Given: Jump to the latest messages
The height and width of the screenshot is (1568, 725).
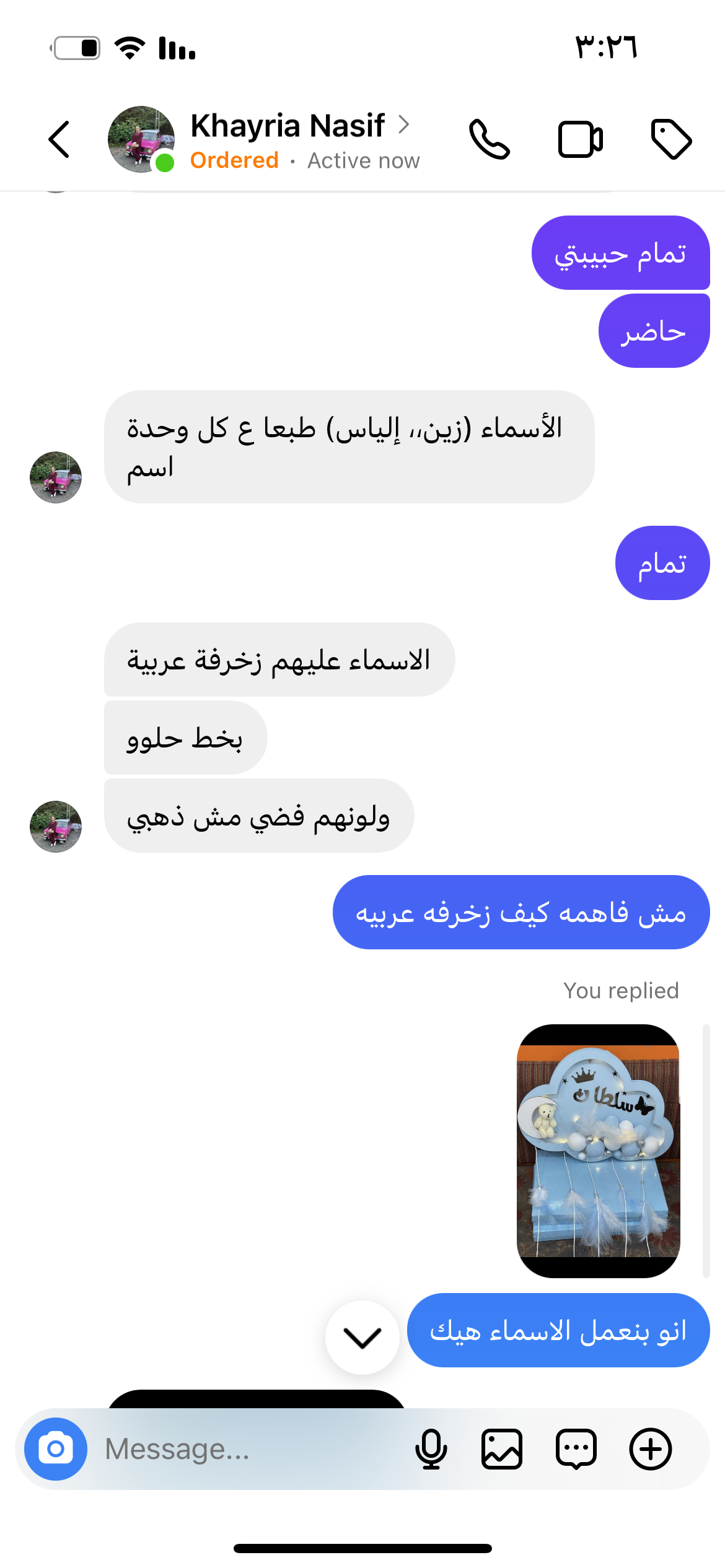Looking at the screenshot, I should point(362,1338).
